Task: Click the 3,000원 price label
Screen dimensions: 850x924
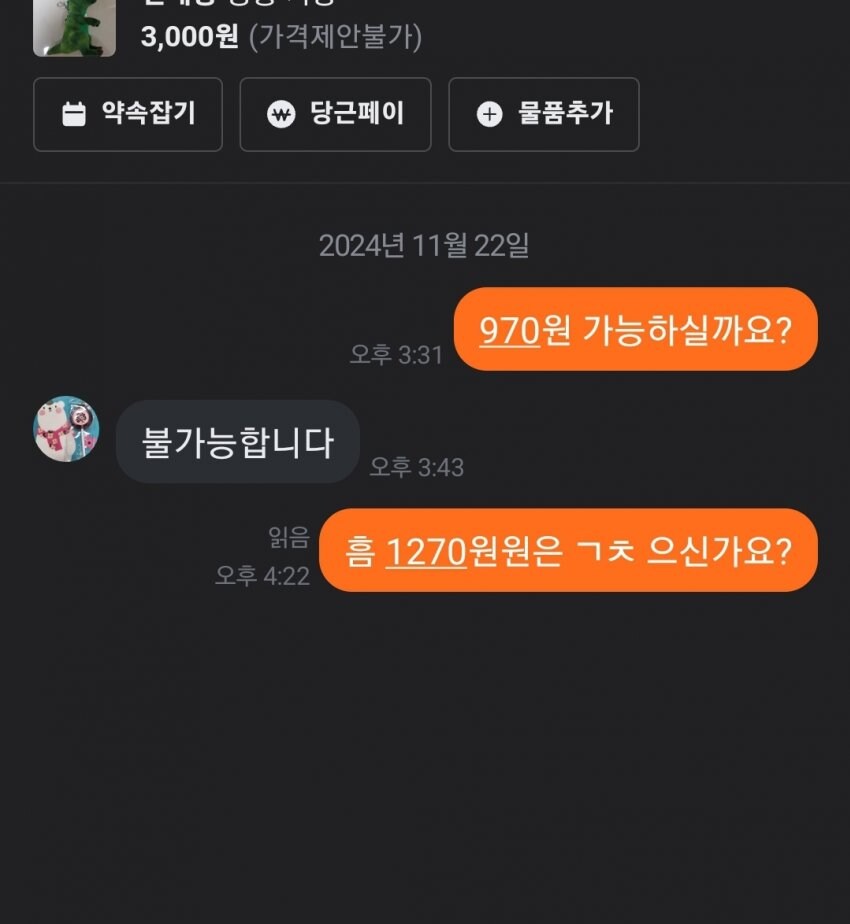Action: coord(180,39)
